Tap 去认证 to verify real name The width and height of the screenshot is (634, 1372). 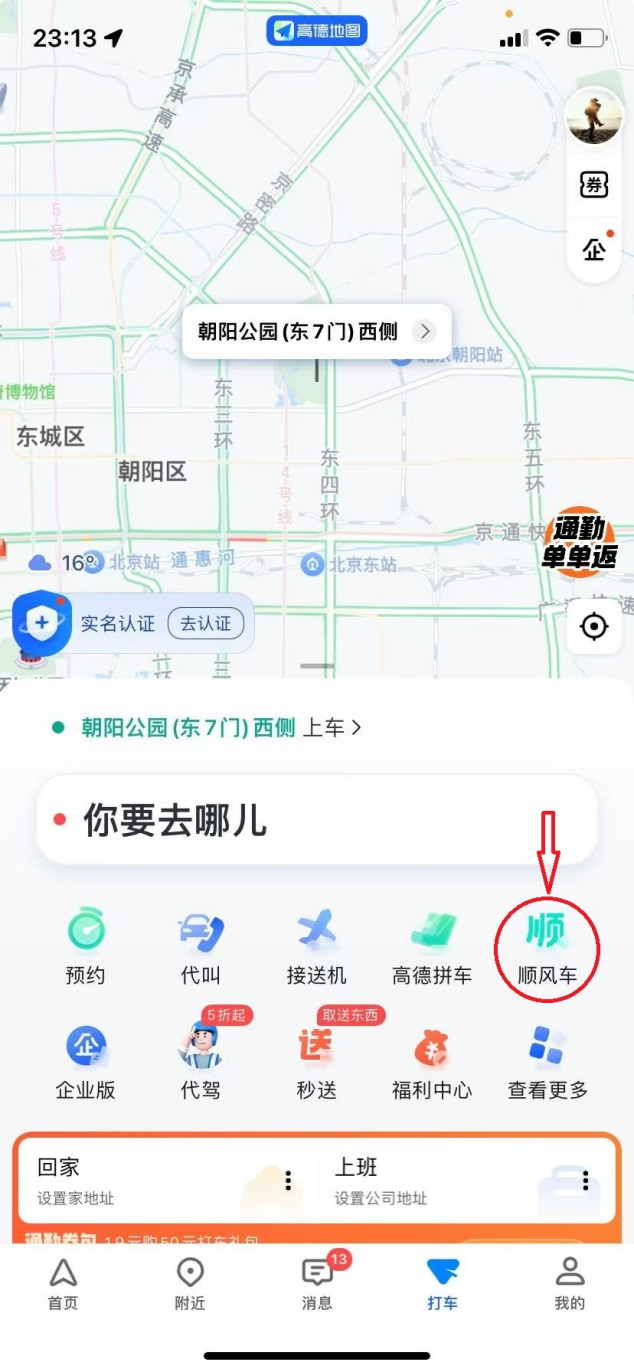[x=205, y=624]
